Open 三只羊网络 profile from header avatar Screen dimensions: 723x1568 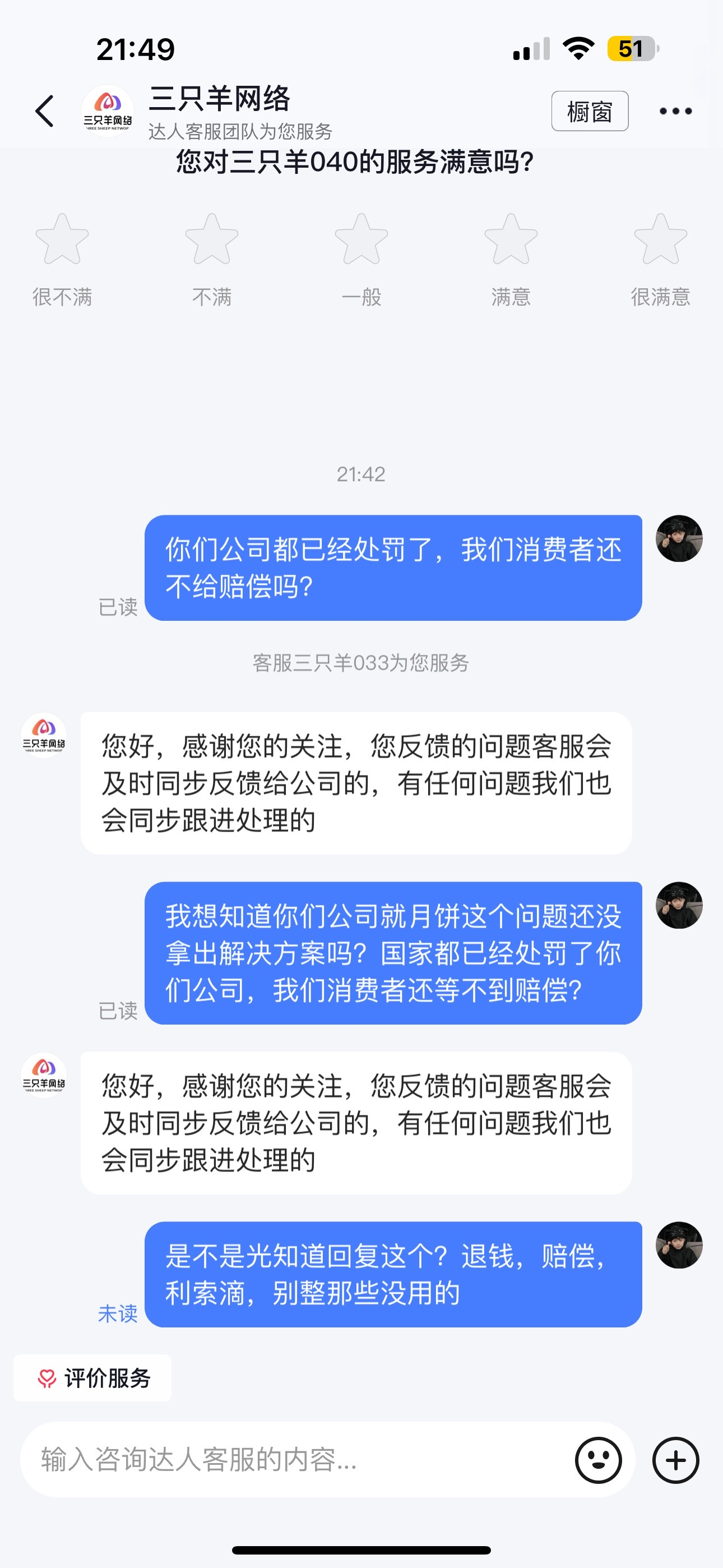[x=108, y=112]
